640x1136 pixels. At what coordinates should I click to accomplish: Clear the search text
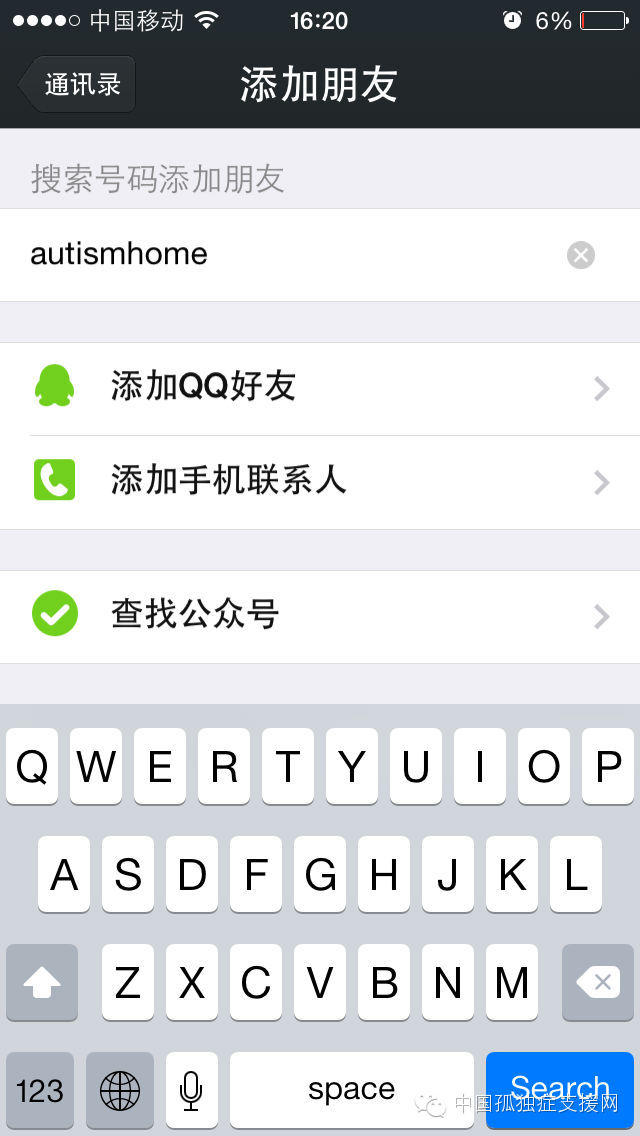point(581,255)
